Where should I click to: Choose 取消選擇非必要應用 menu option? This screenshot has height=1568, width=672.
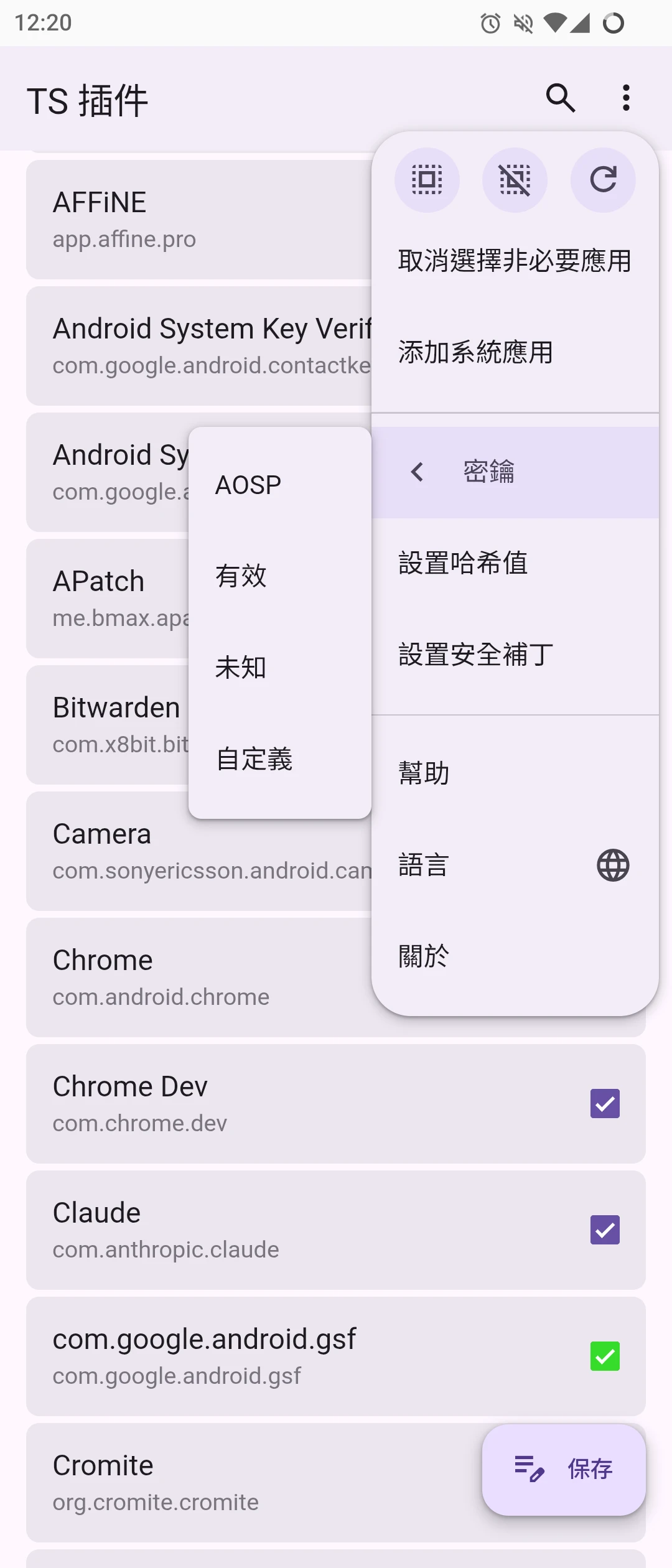coord(515,261)
